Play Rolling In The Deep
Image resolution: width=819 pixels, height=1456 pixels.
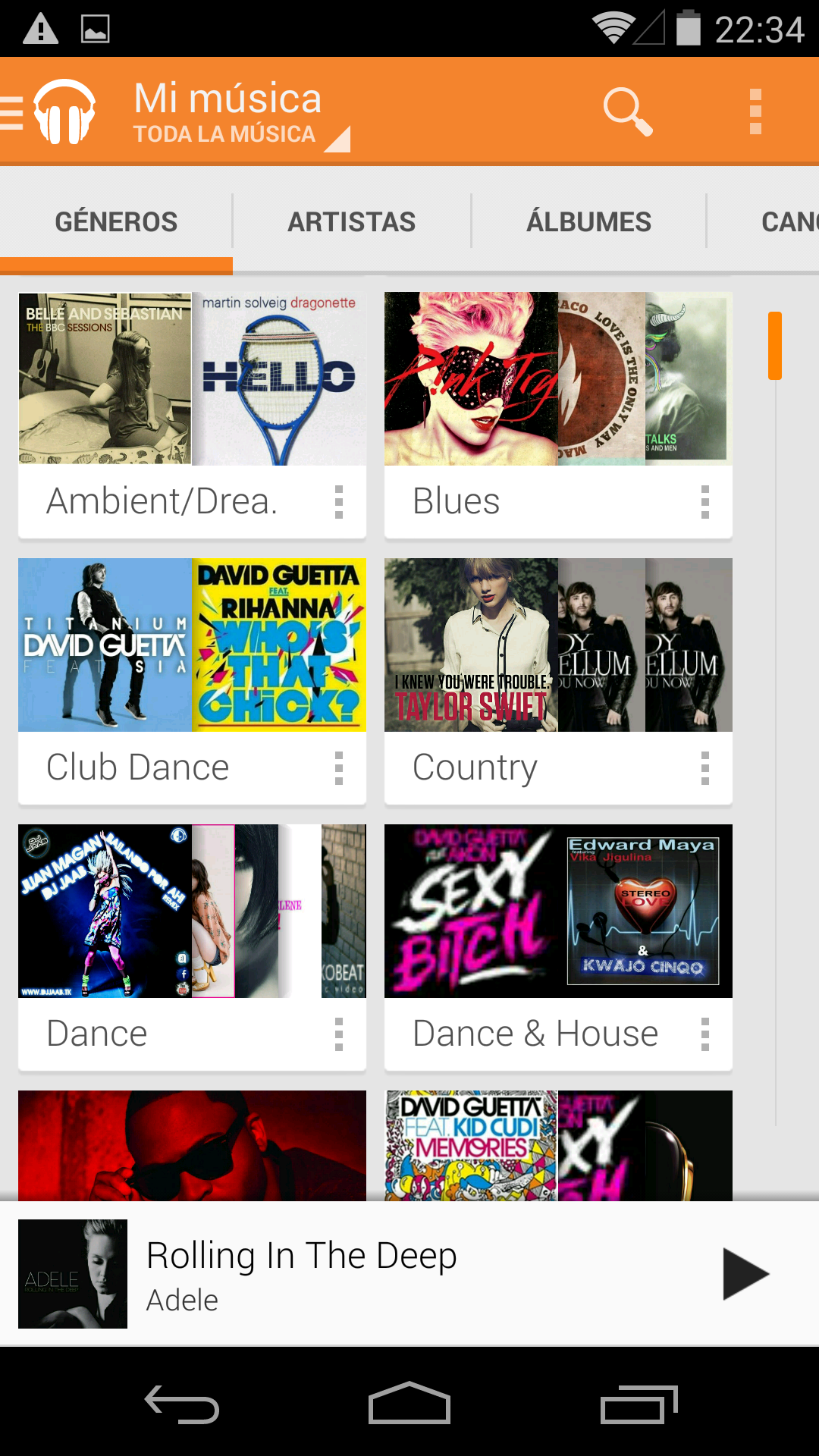point(745,1274)
